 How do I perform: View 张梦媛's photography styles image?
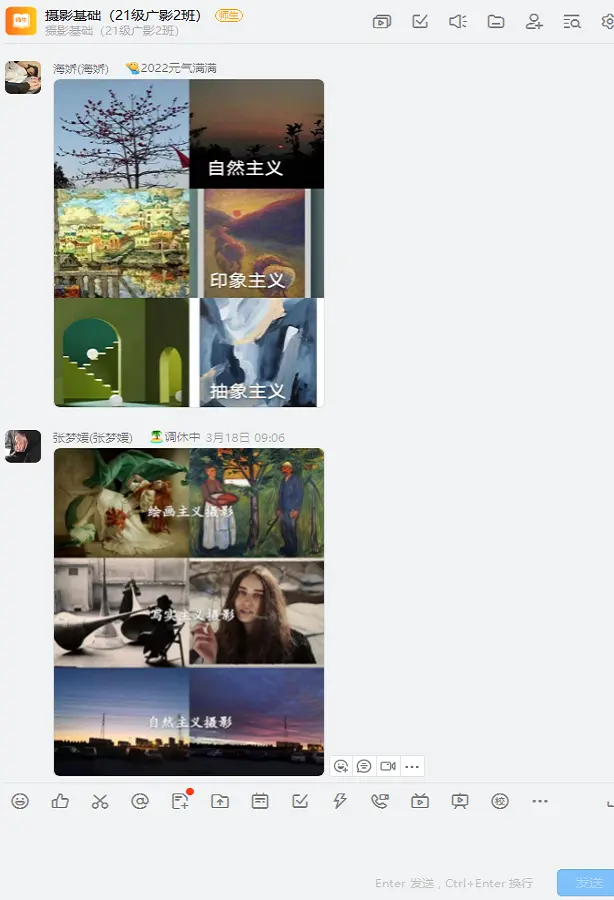tap(189, 611)
